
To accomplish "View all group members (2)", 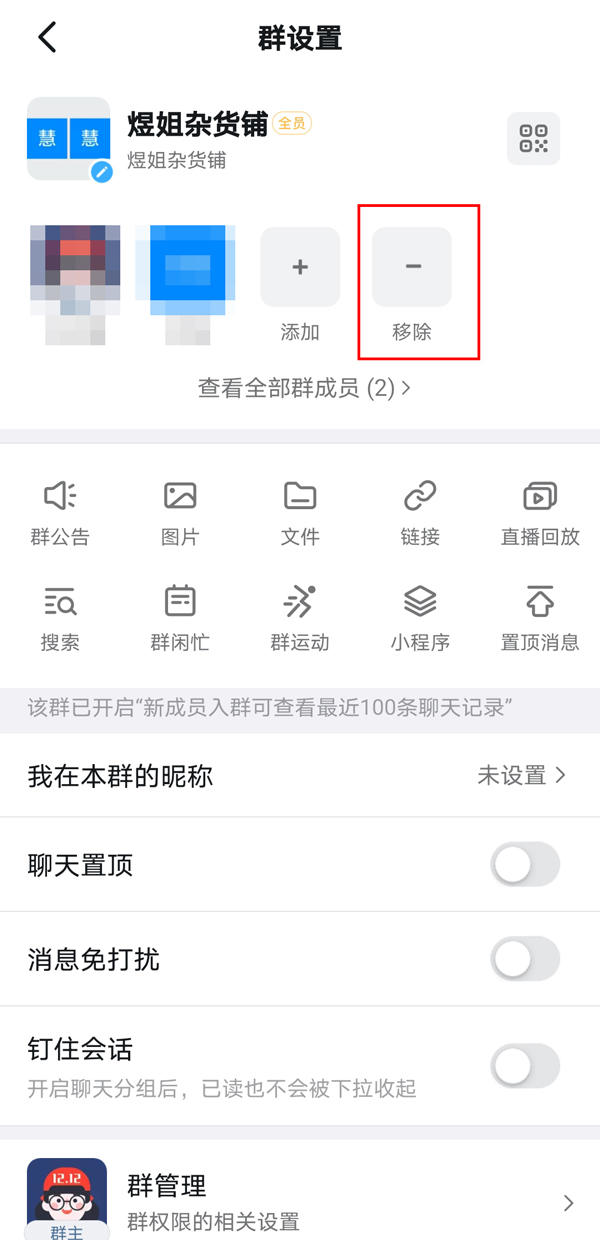I will click(x=304, y=389).
